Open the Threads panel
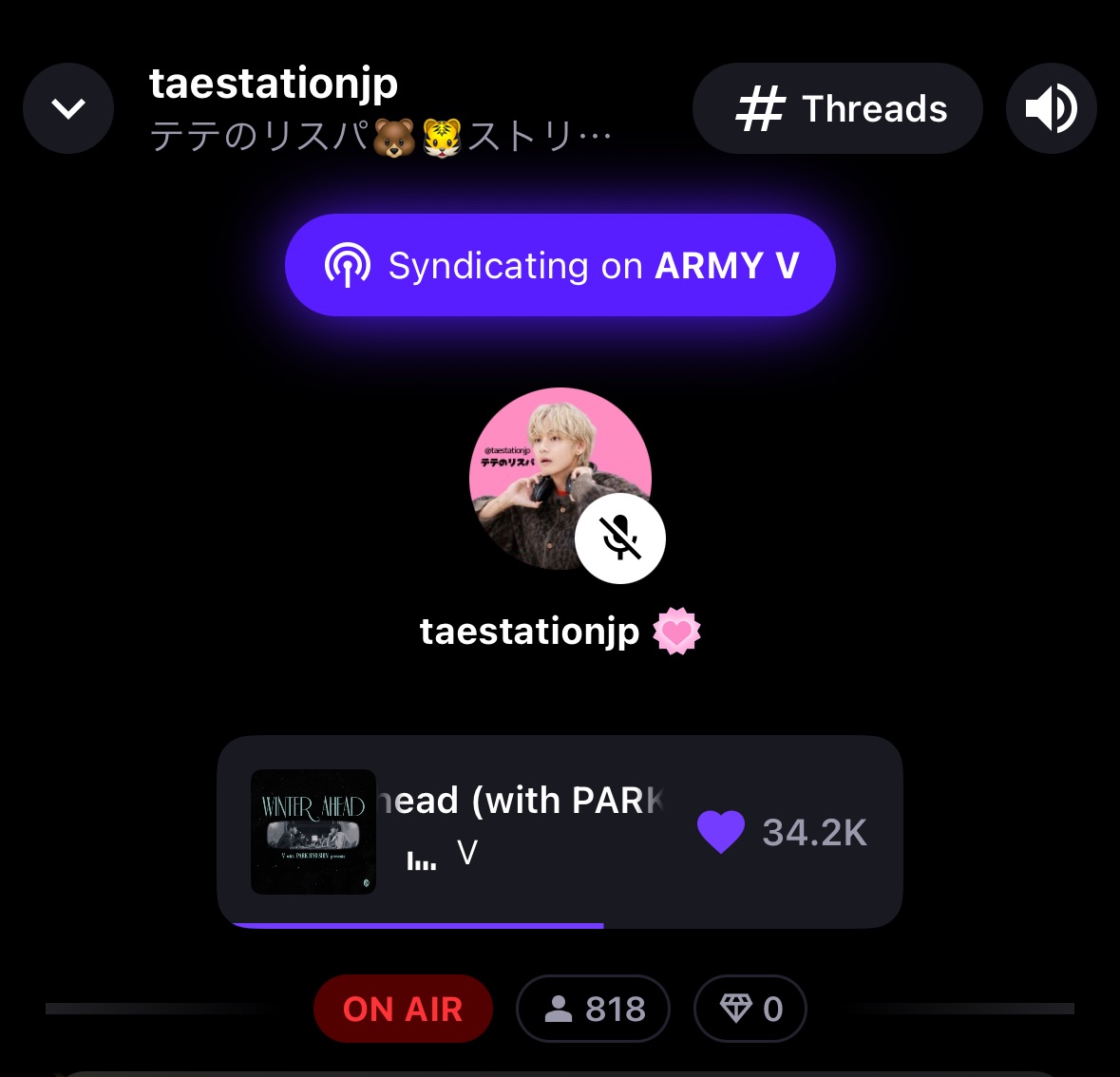The height and width of the screenshot is (1077, 1120). tap(837, 108)
